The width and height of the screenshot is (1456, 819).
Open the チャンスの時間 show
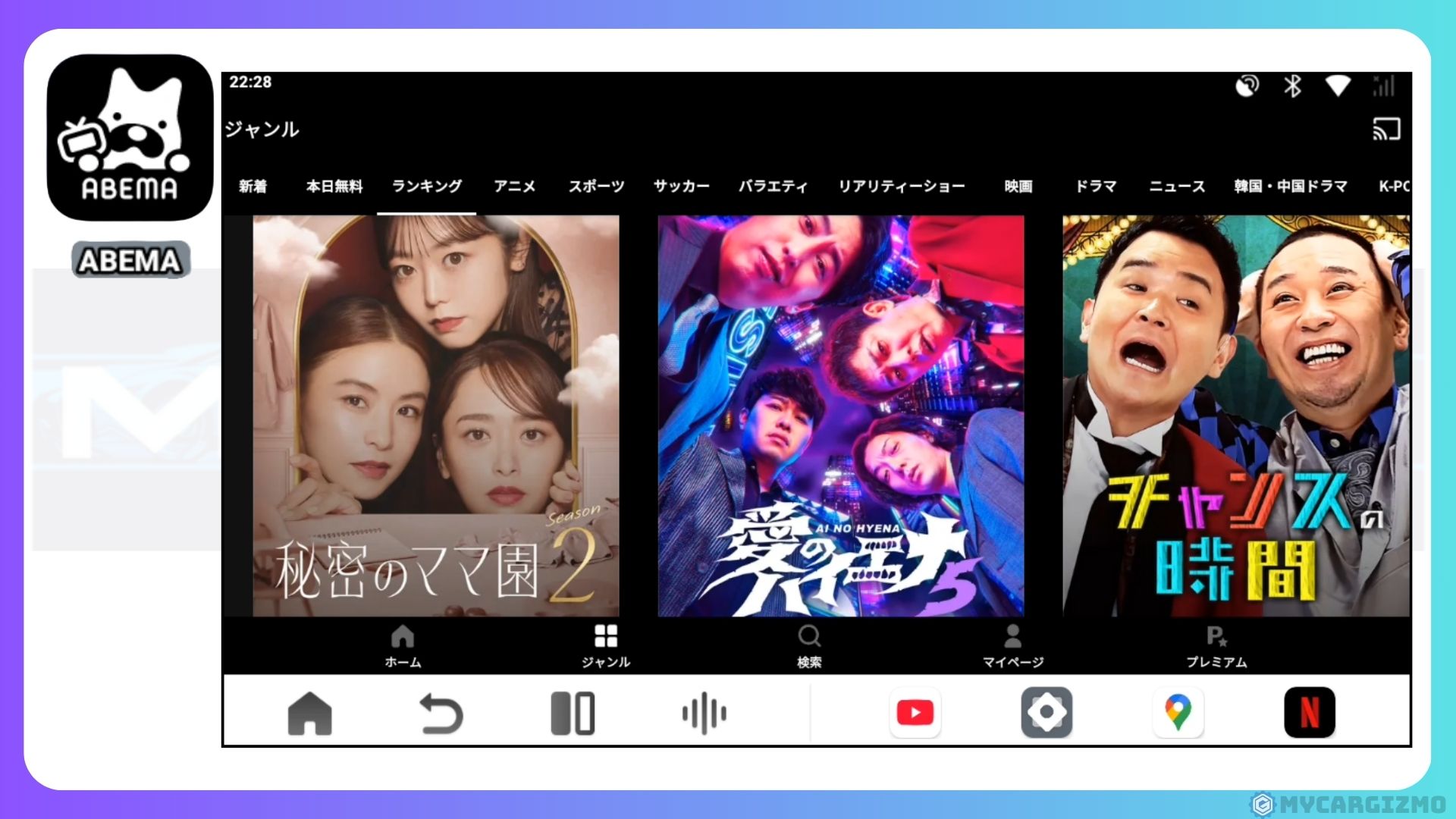coord(1235,416)
